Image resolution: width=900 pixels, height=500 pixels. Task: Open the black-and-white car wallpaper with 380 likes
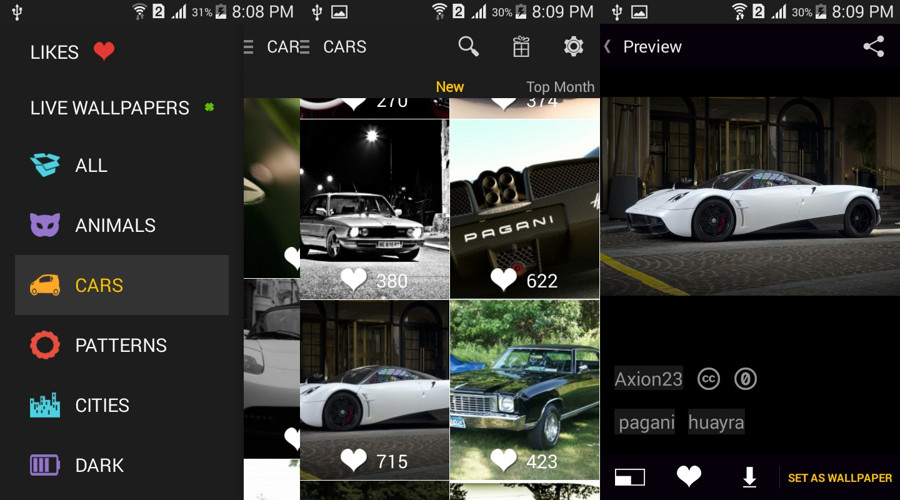pos(374,209)
